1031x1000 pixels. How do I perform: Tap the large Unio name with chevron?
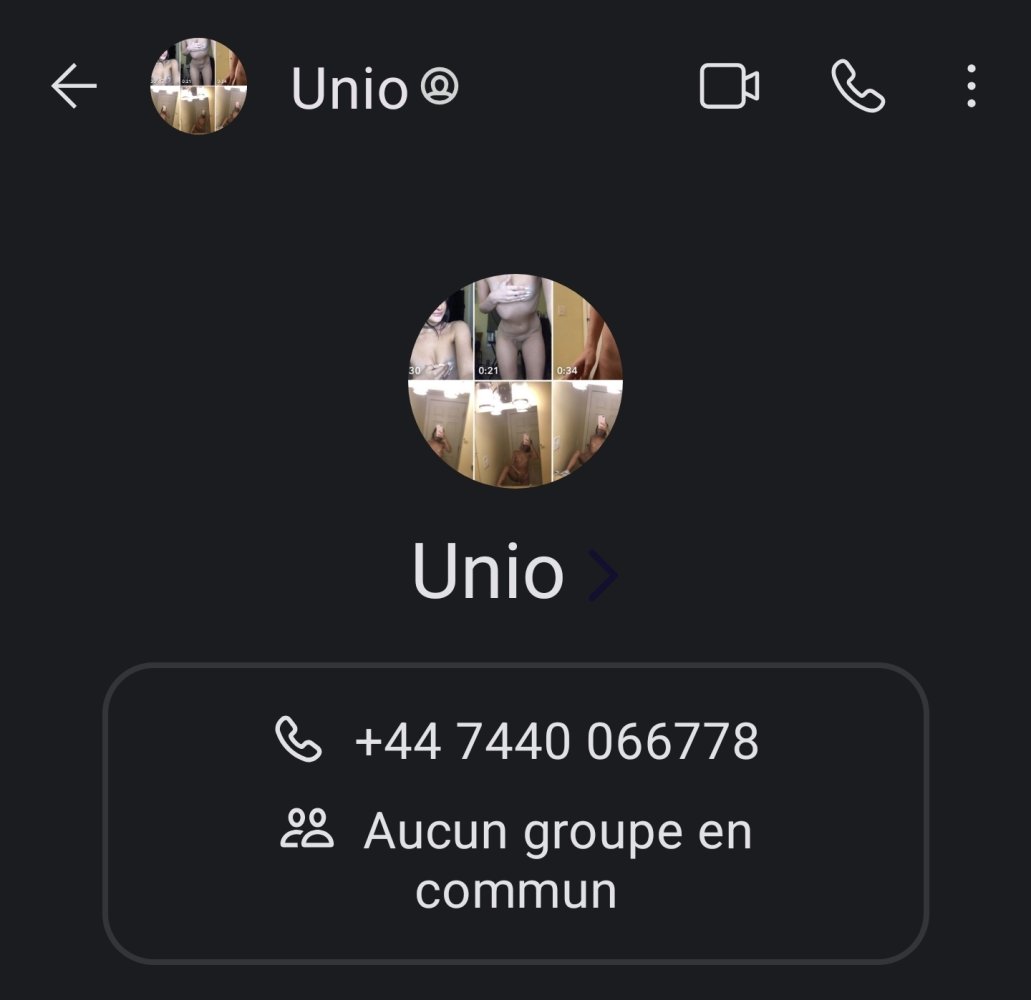coord(515,574)
